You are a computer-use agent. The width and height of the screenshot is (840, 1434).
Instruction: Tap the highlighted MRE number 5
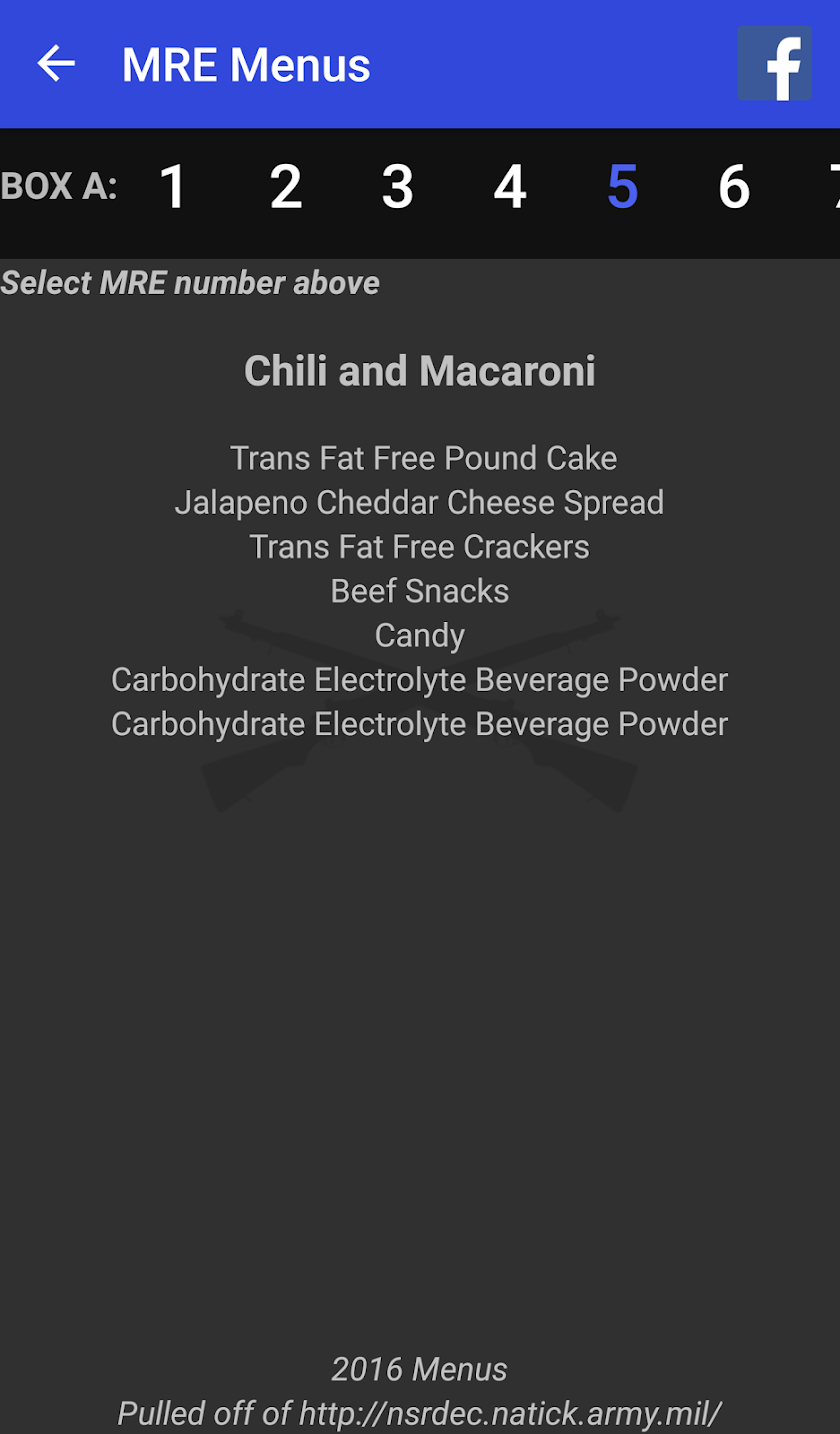[622, 187]
